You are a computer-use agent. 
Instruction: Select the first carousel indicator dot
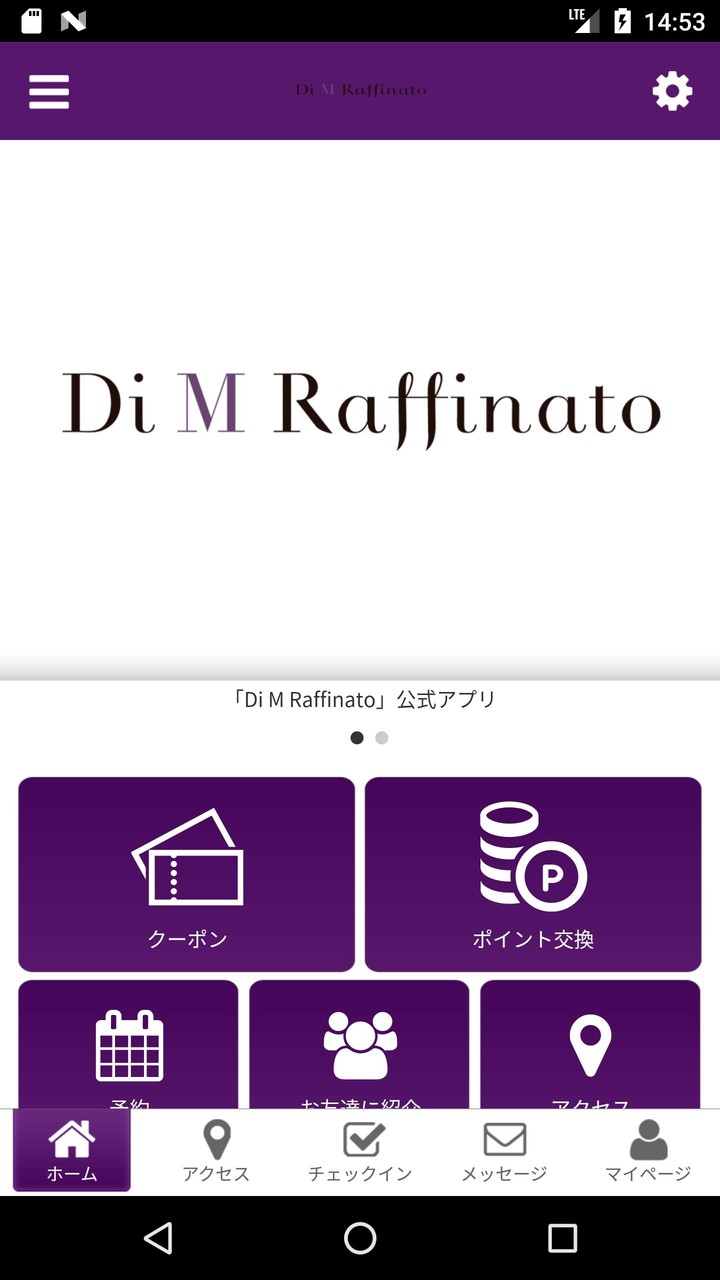(357, 738)
